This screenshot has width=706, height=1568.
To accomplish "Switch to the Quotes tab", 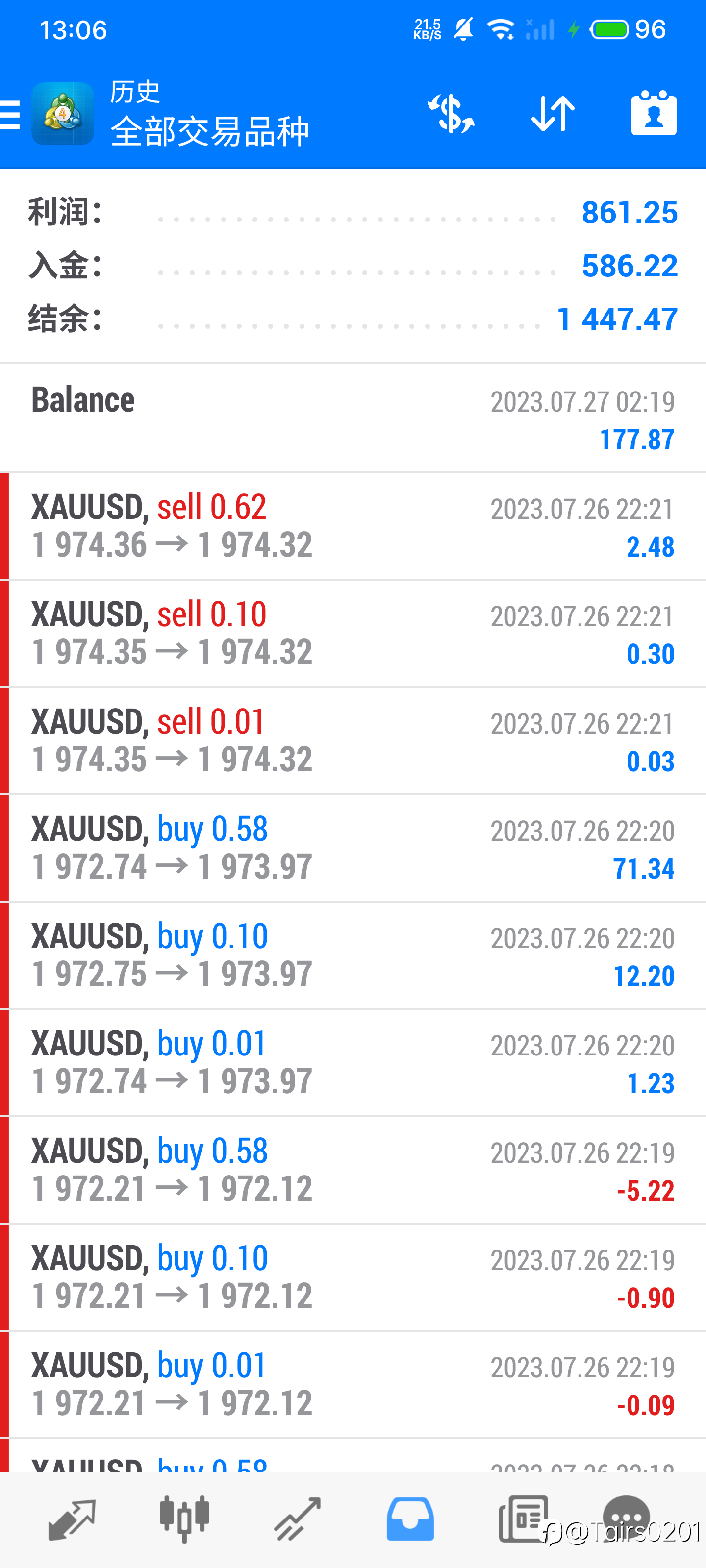I will pyautogui.click(x=71, y=1519).
